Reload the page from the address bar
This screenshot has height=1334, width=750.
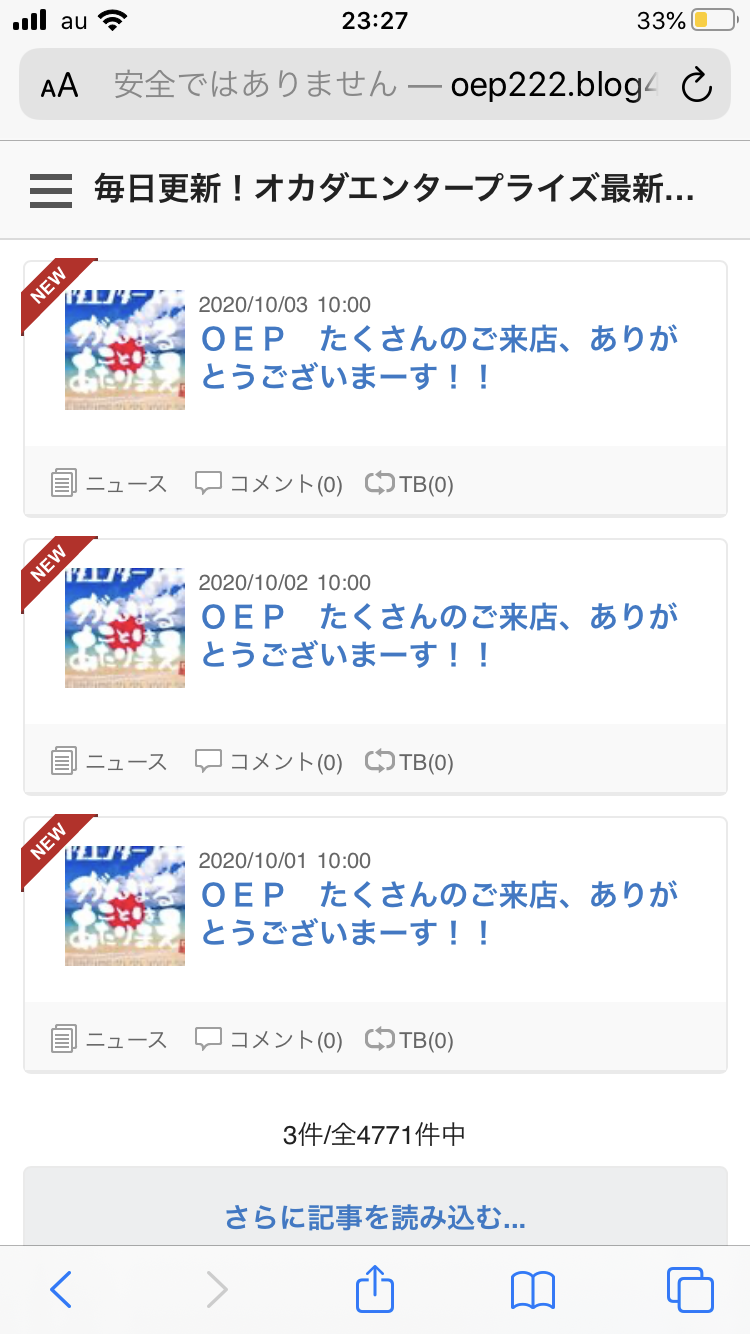[x=696, y=86]
